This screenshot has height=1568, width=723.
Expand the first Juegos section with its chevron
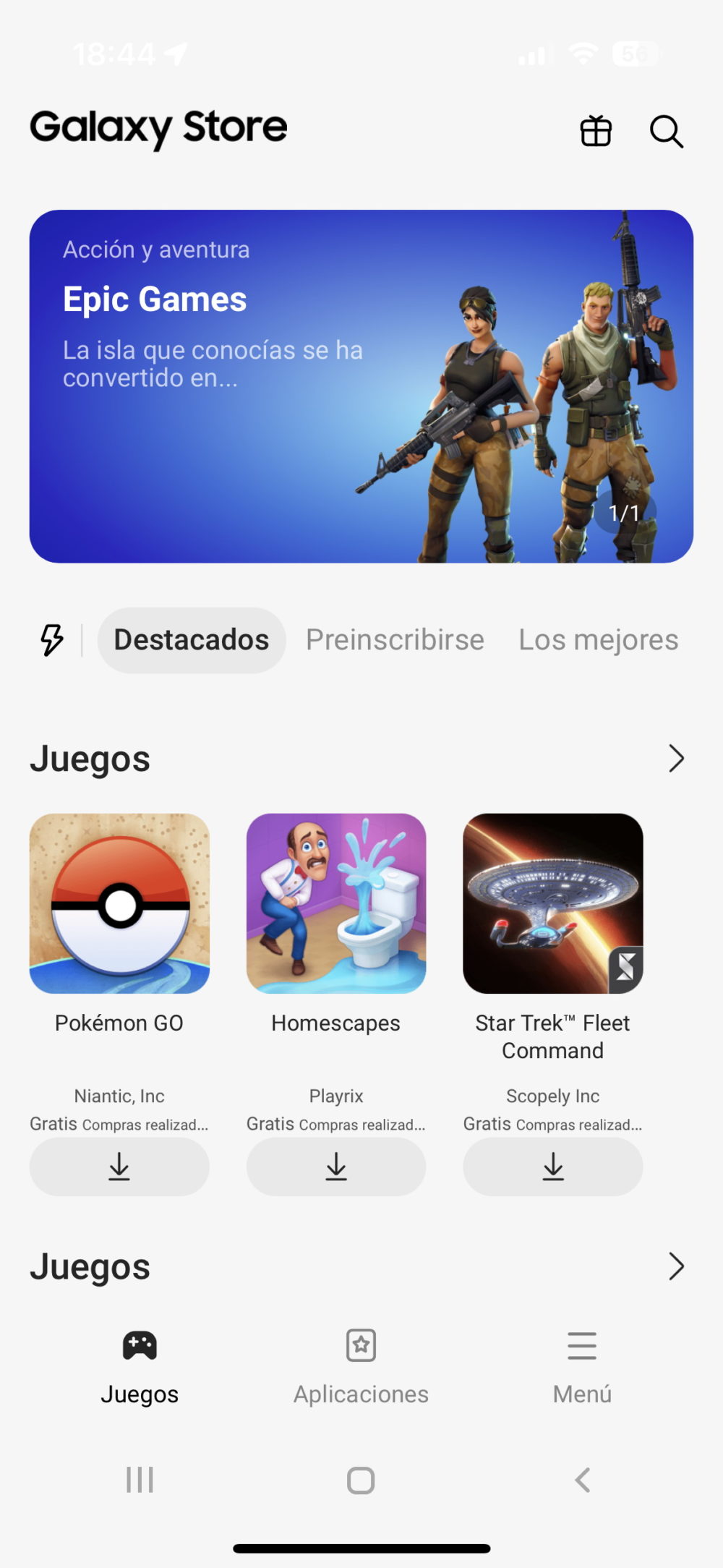676,759
